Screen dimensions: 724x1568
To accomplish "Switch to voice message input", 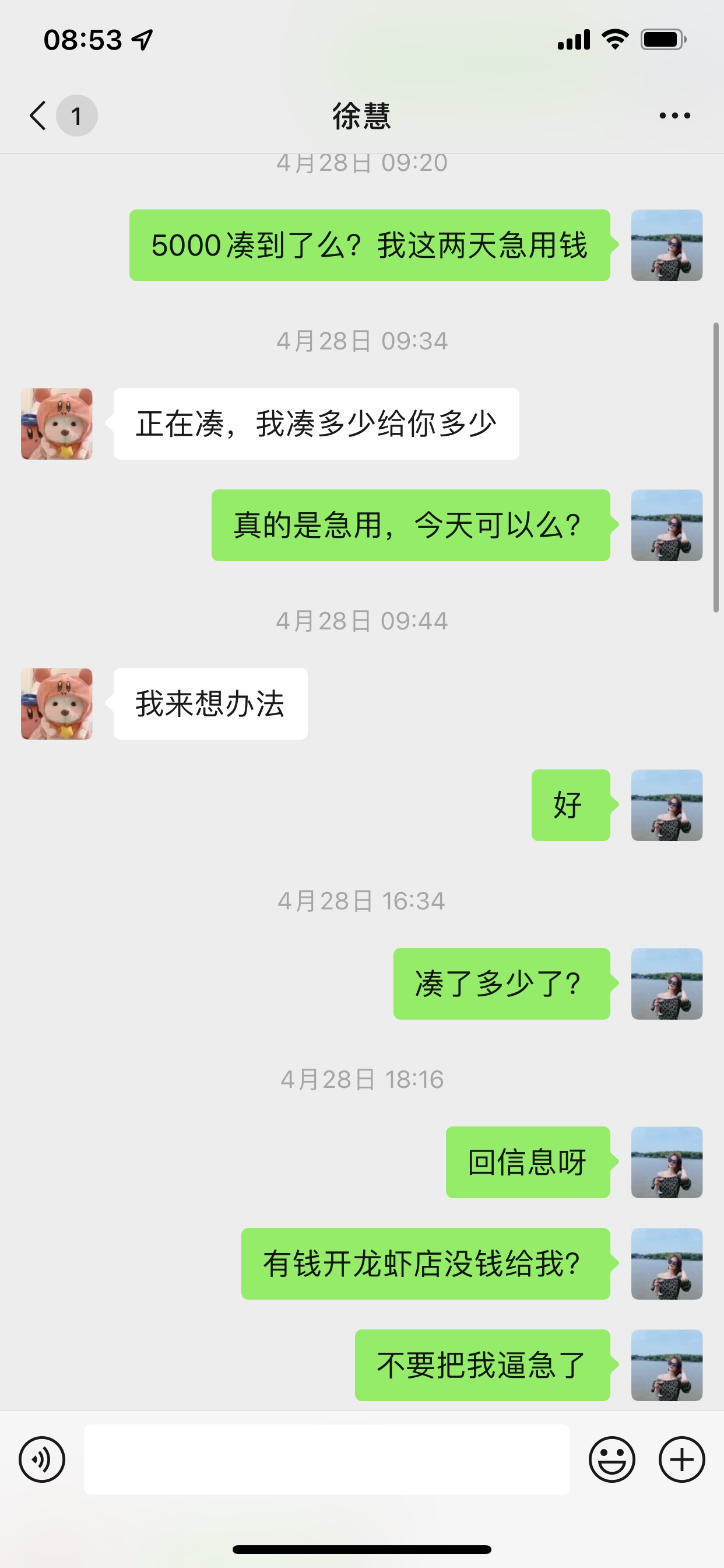I will tap(42, 1459).
